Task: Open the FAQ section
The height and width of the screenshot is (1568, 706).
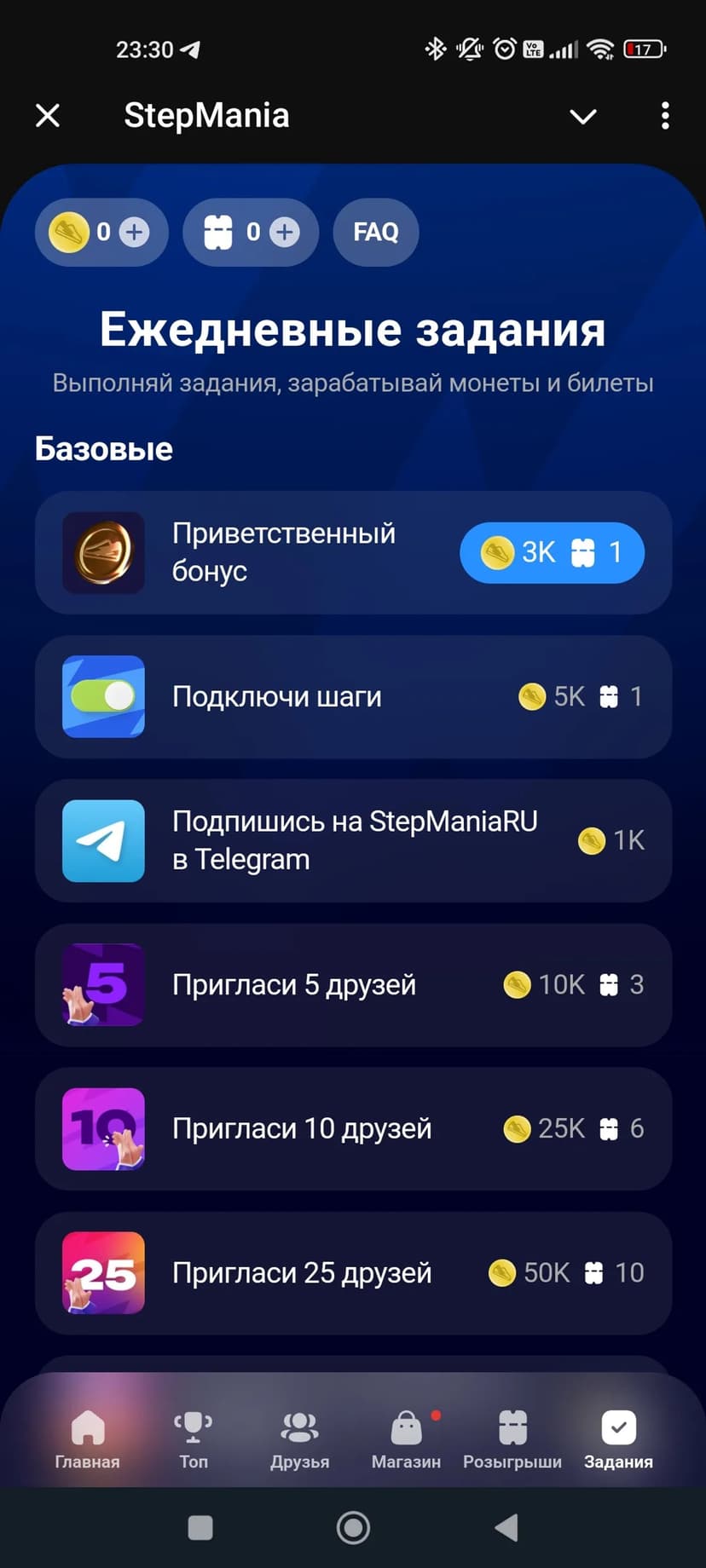Action: (x=375, y=232)
